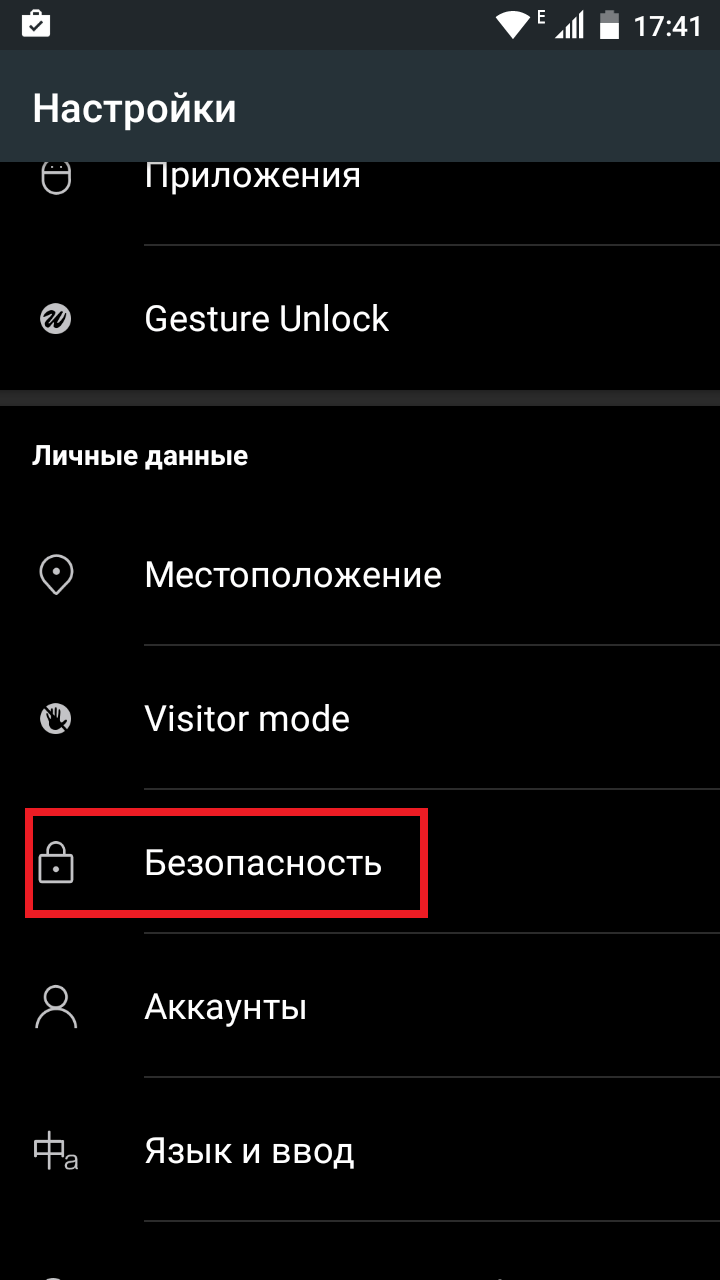Open Visitor mode settings
This screenshot has width=720, height=1280.
(x=360, y=719)
